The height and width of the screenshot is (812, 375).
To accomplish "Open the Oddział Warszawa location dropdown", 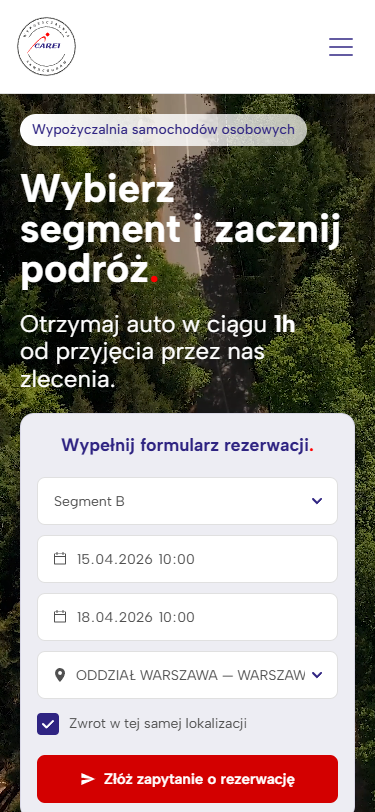I will [x=188, y=675].
